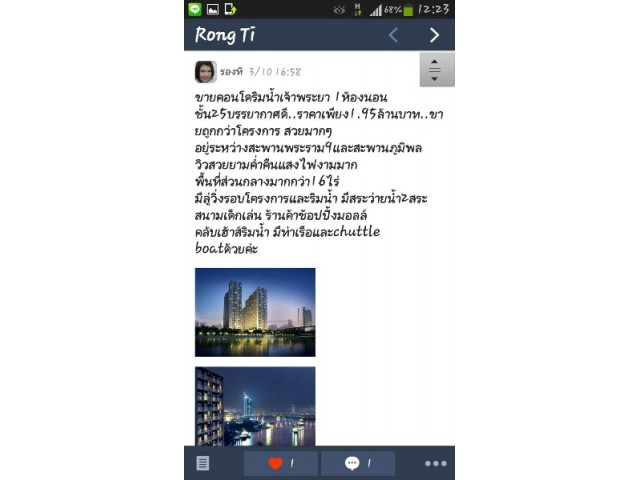Open the condo towers night photo

pyautogui.click(x=255, y=312)
